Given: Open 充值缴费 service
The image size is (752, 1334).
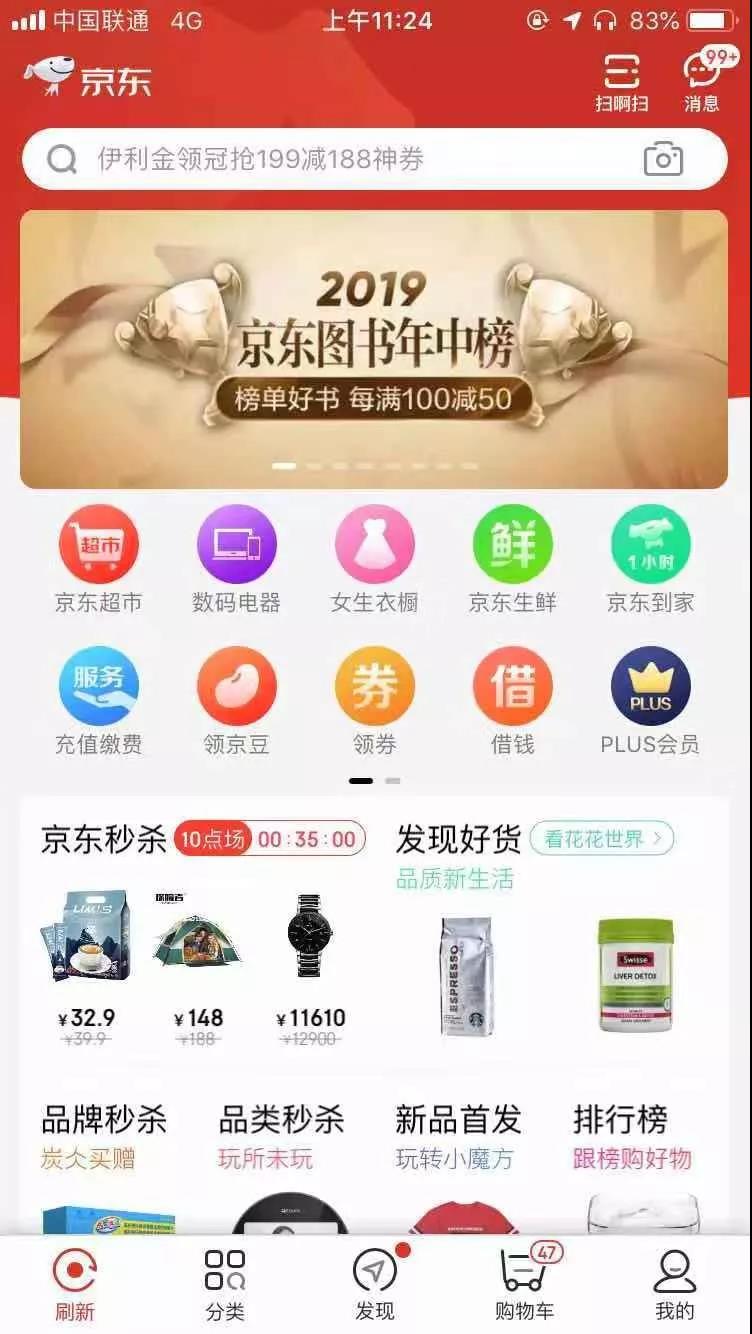Looking at the screenshot, I should tap(98, 701).
